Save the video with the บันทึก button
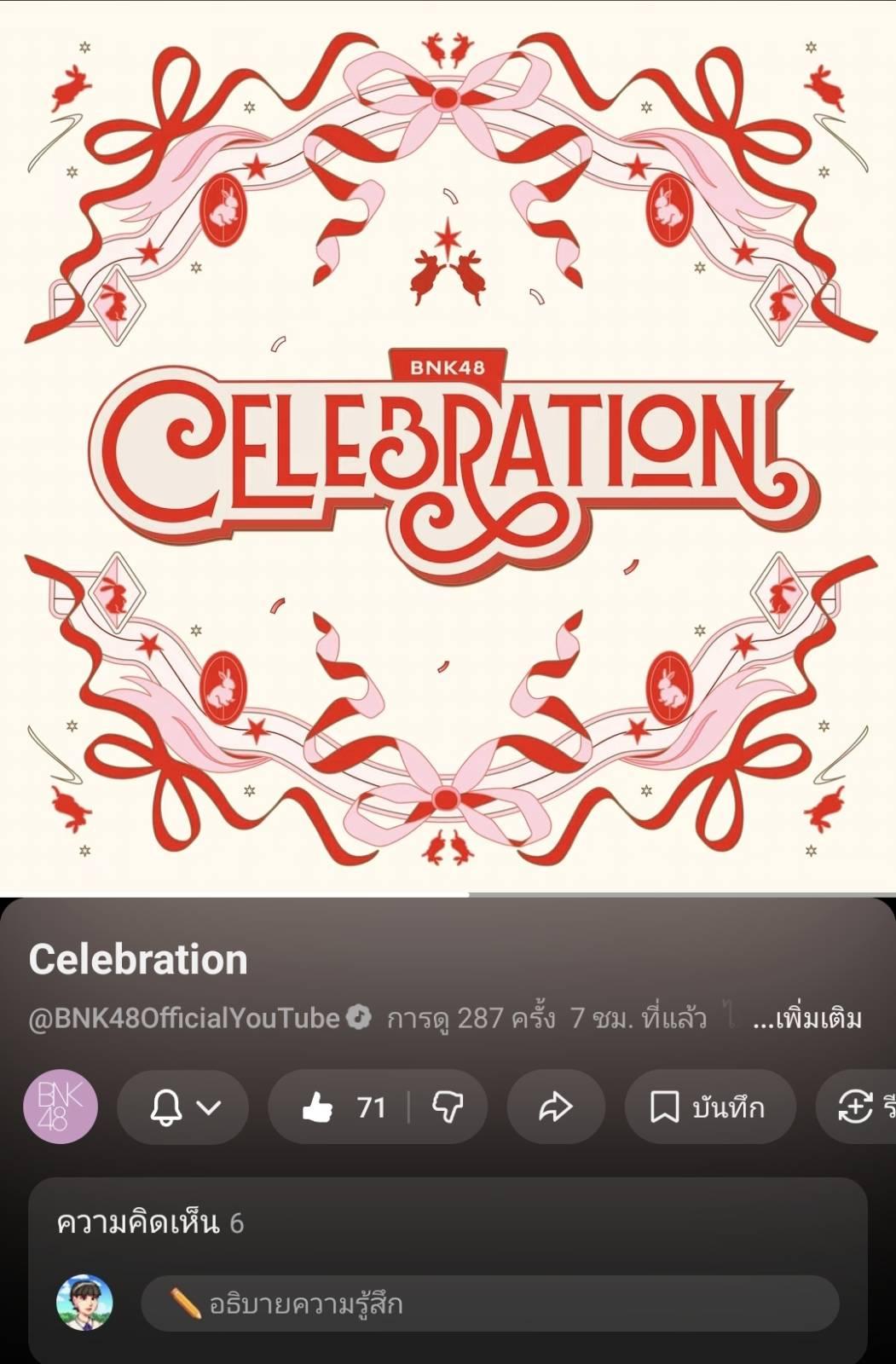Image resolution: width=896 pixels, height=1364 pixels. point(710,1107)
